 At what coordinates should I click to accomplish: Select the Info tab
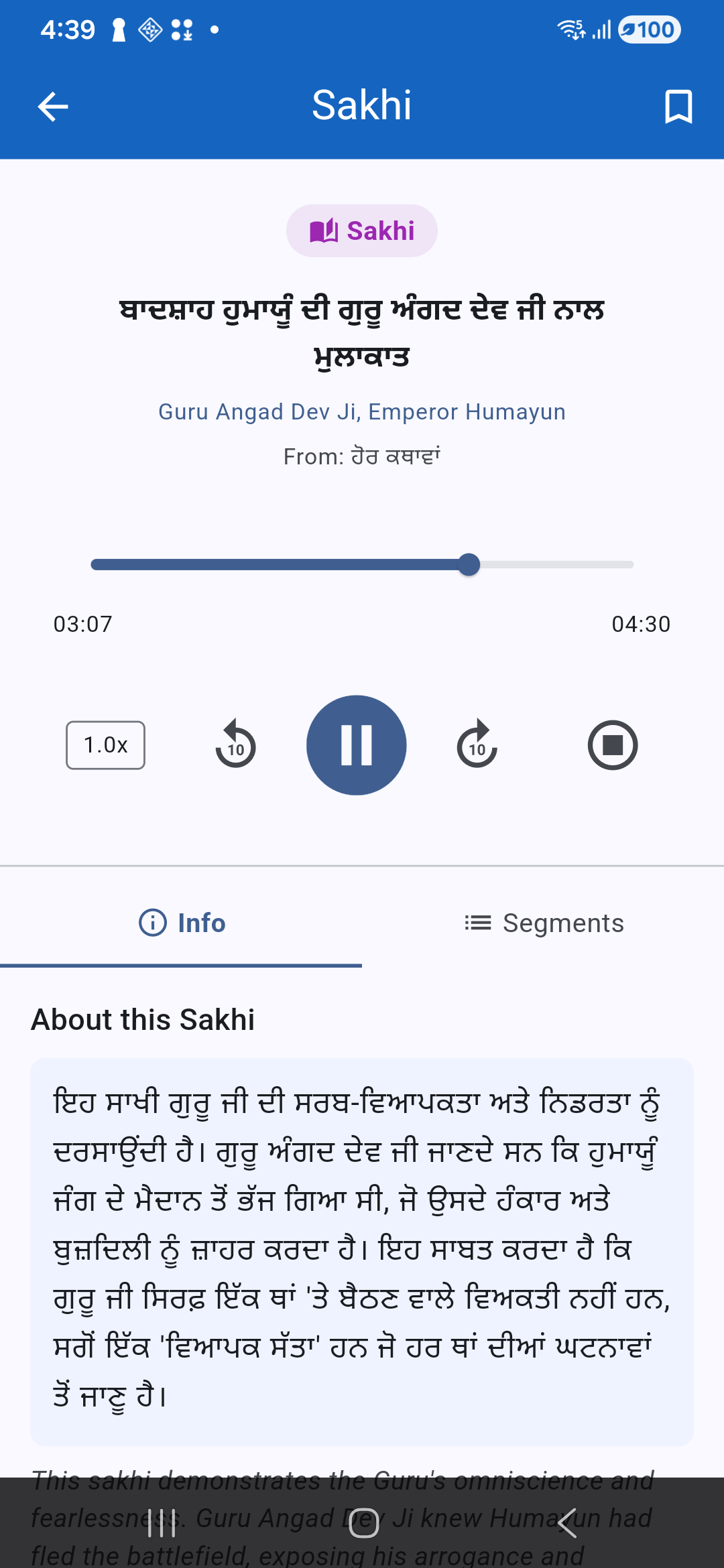pos(182,923)
